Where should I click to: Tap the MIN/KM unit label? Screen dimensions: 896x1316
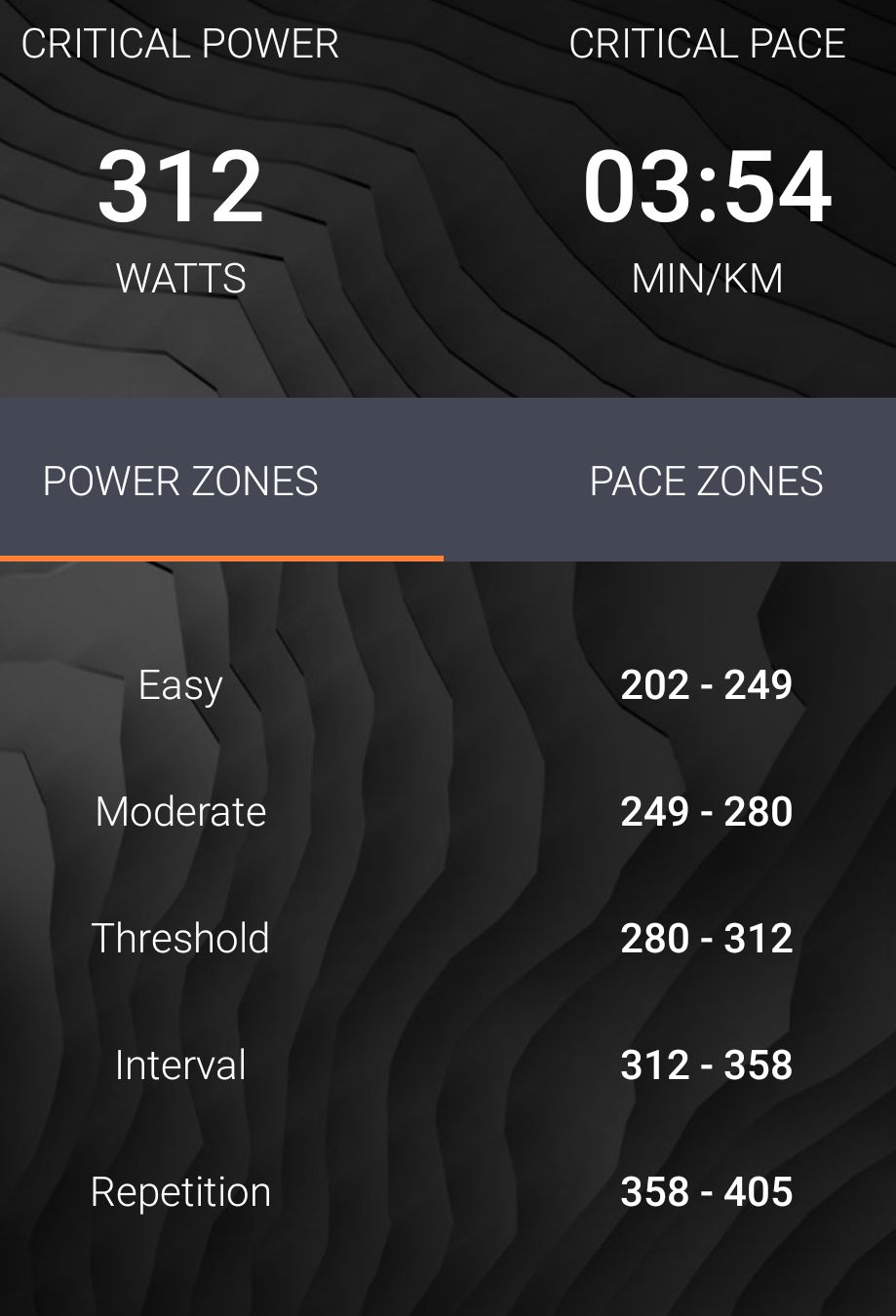[707, 278]
